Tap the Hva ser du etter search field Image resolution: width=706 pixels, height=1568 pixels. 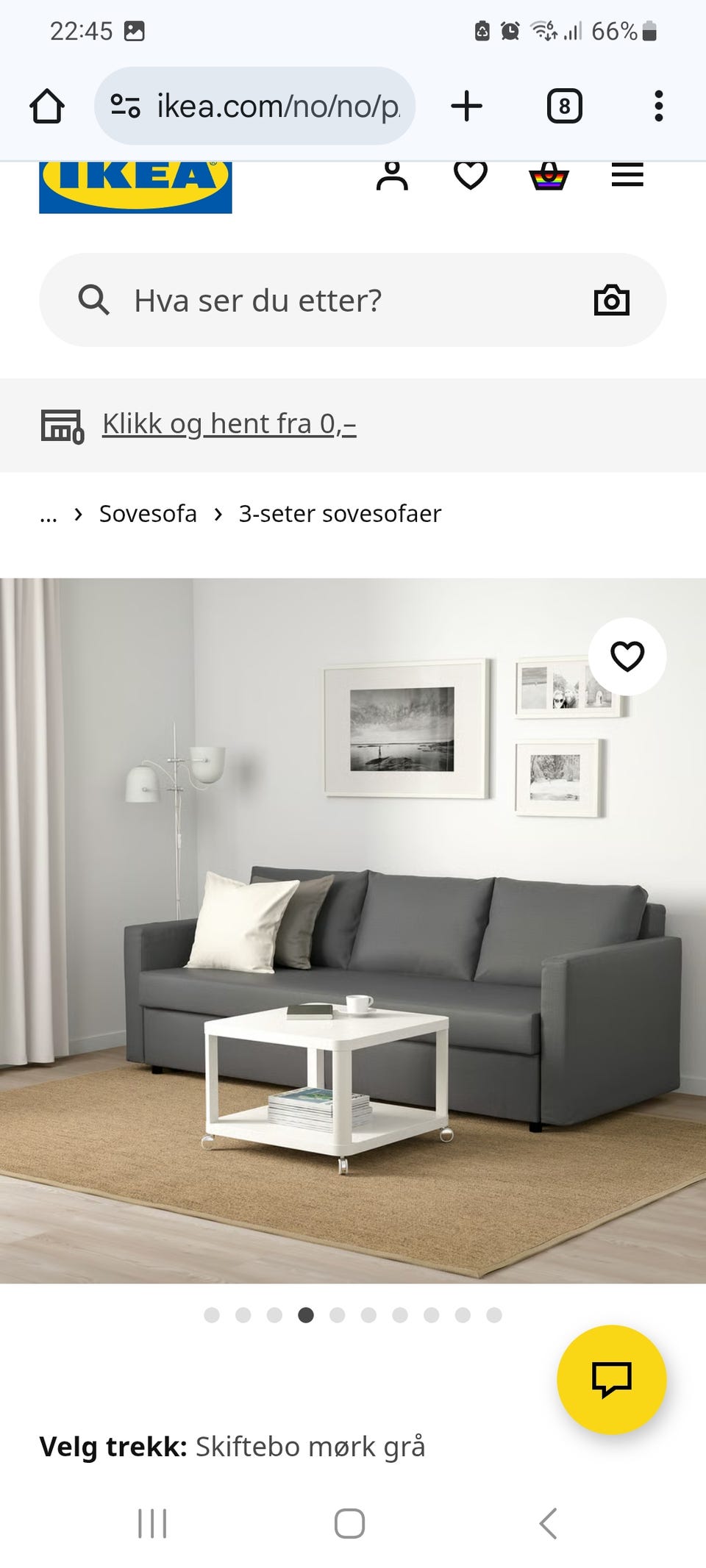coord(257,300)
